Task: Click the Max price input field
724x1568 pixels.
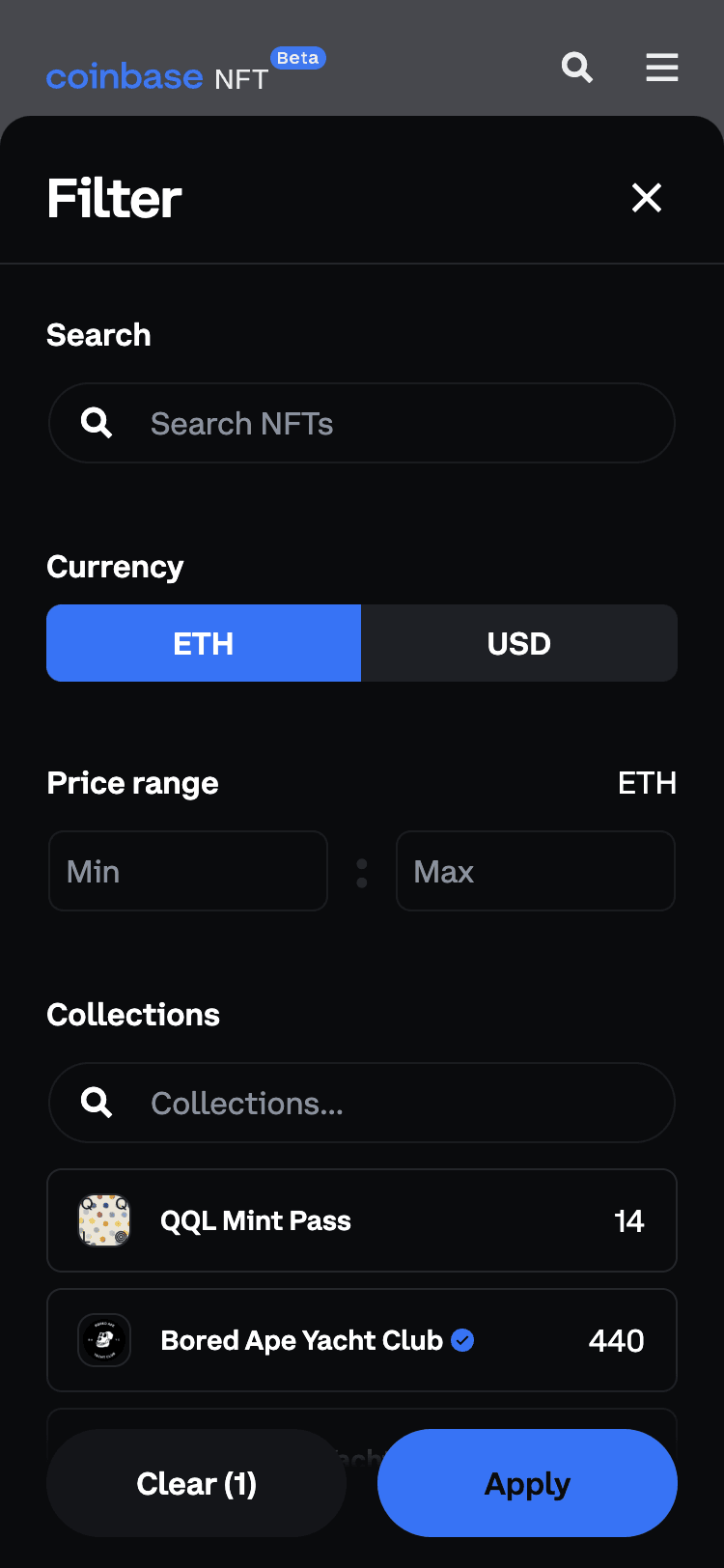Action: click(535, 870)
